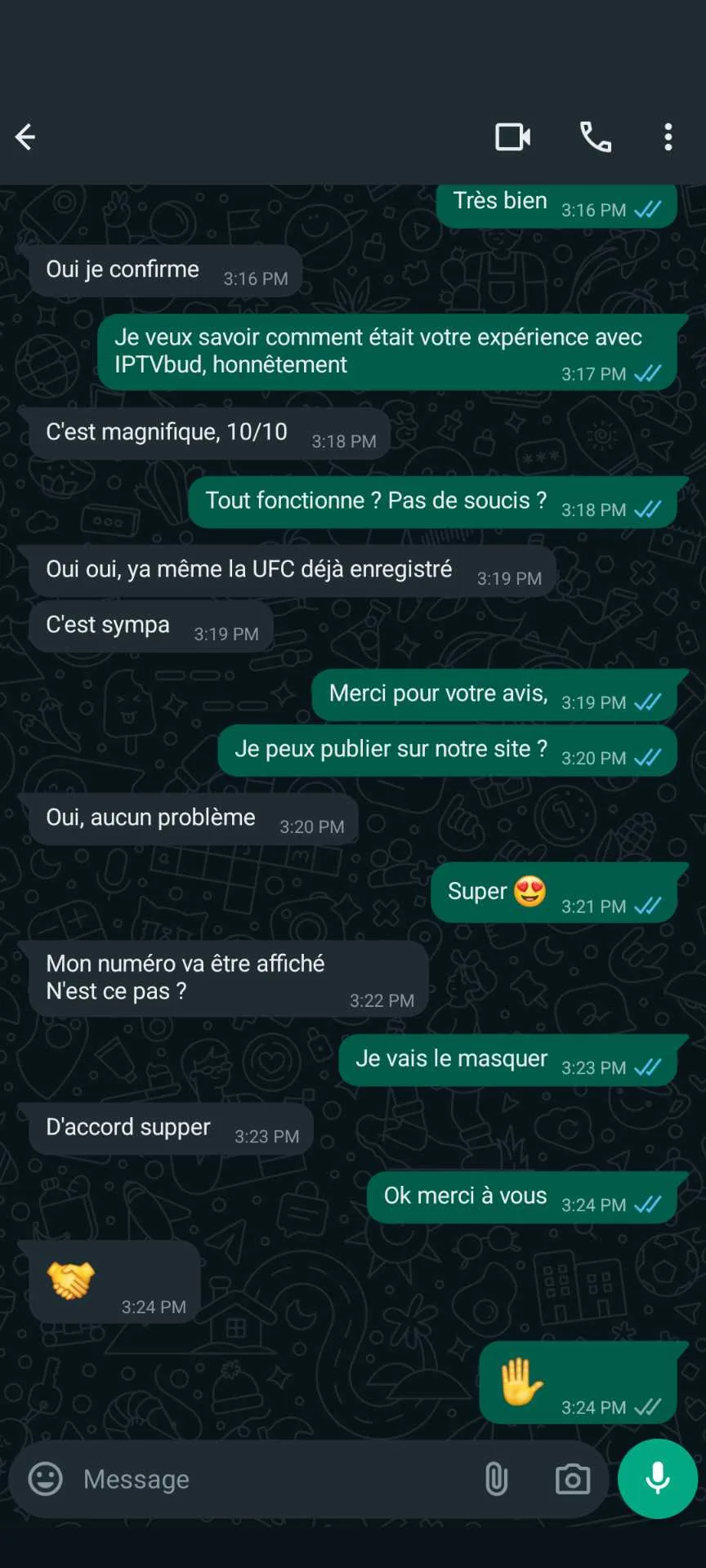The height and width of the screenshot is (1568, 706).
Task: Go back to the chat list
Action: click(x=25, y=137)
